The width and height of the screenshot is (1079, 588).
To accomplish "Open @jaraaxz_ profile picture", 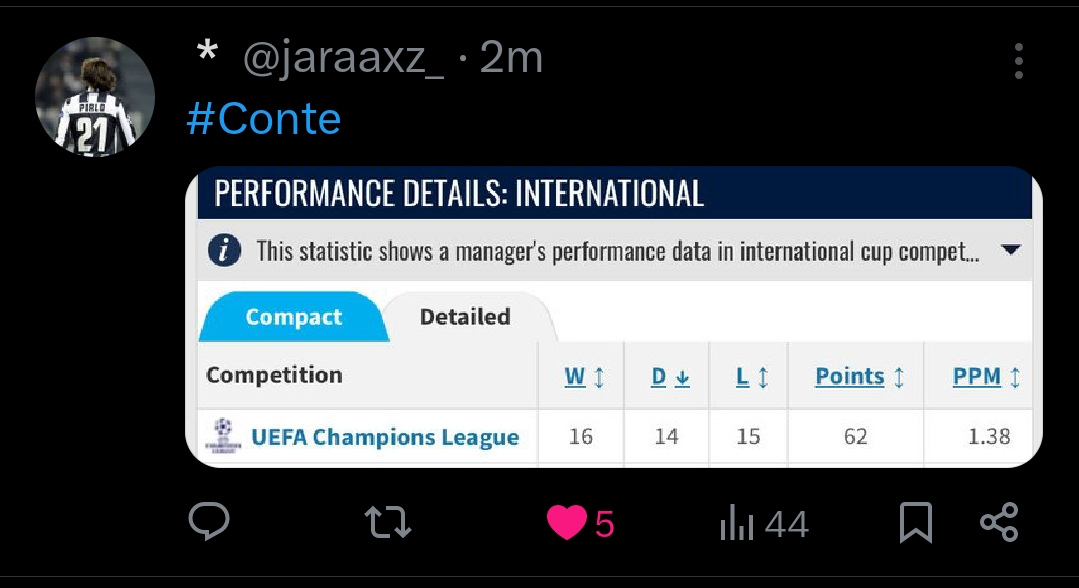I will 95,97.
